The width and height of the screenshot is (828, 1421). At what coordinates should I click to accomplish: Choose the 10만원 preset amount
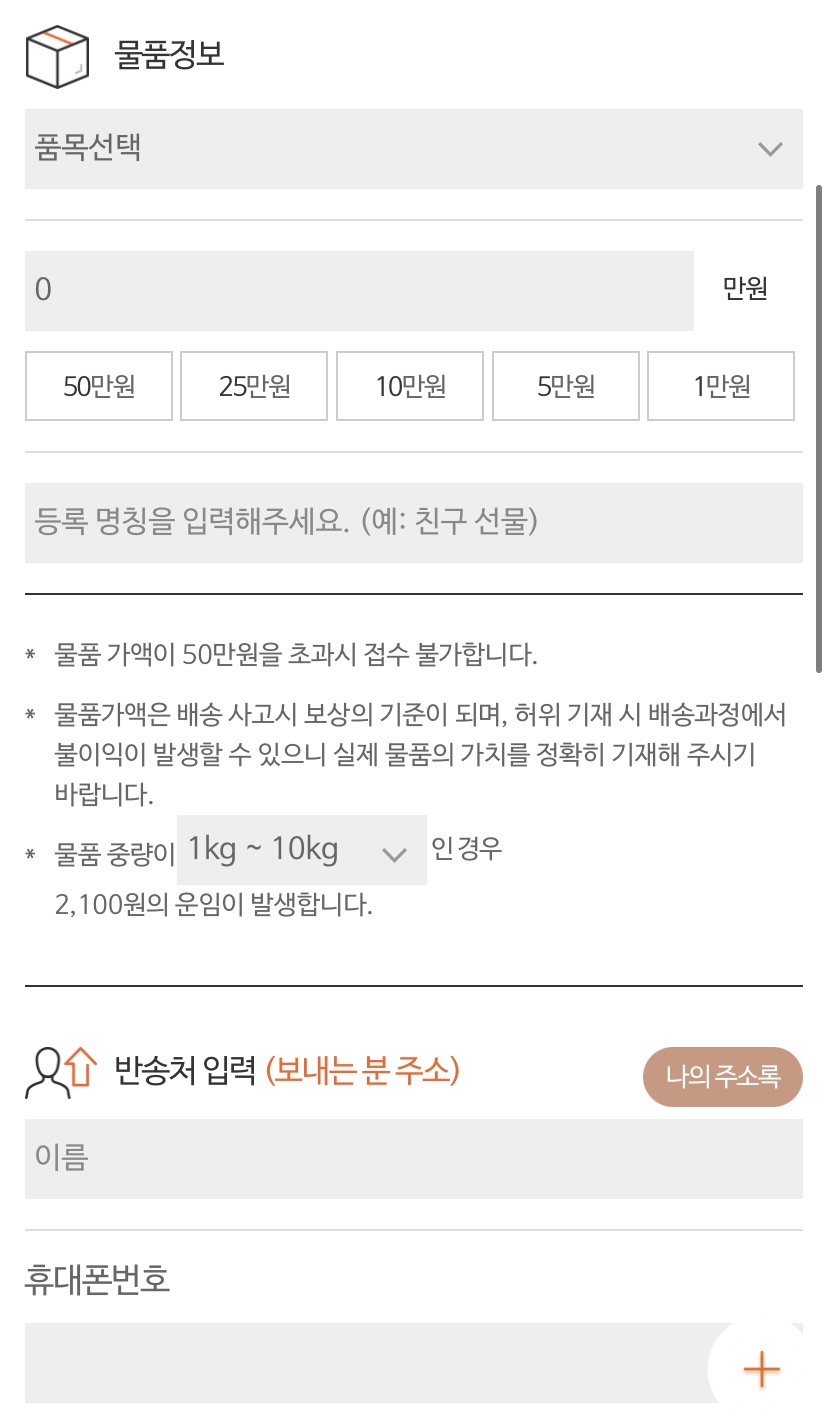pos(410,386)
